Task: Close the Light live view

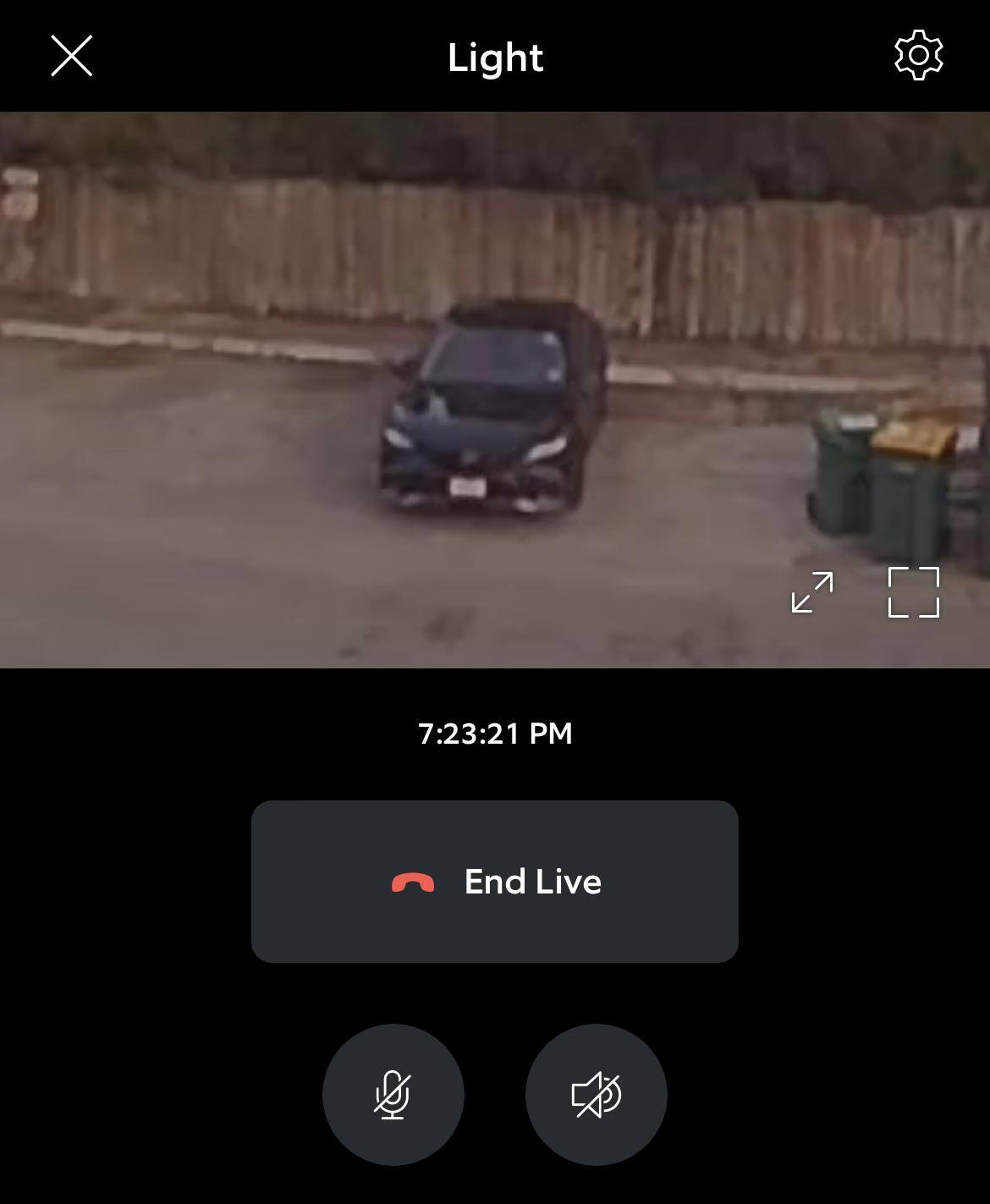Action: pyautogui.click(x=72, y=56)
